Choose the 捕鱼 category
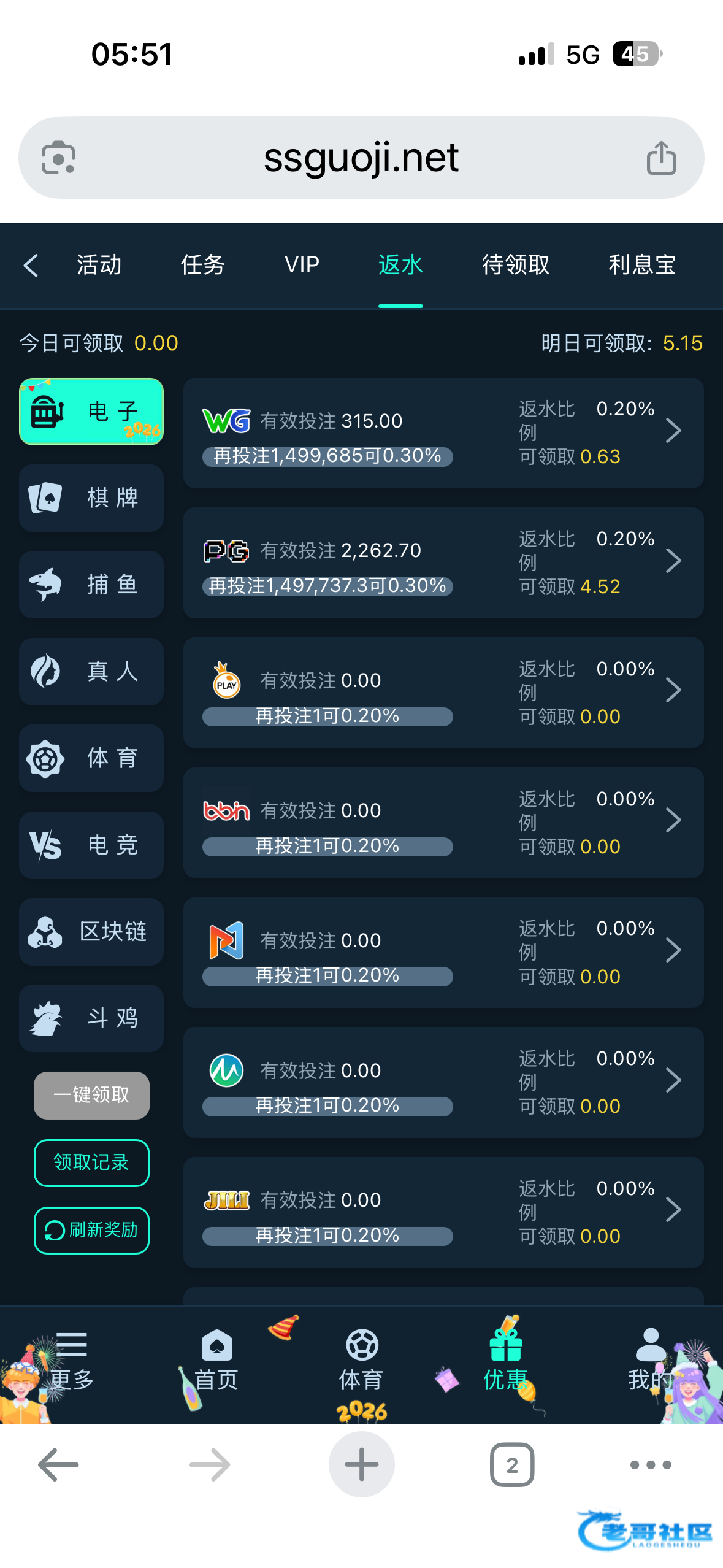Image resolution: width=723 pixels, height=1568 pixels. (x=91, y=584)
